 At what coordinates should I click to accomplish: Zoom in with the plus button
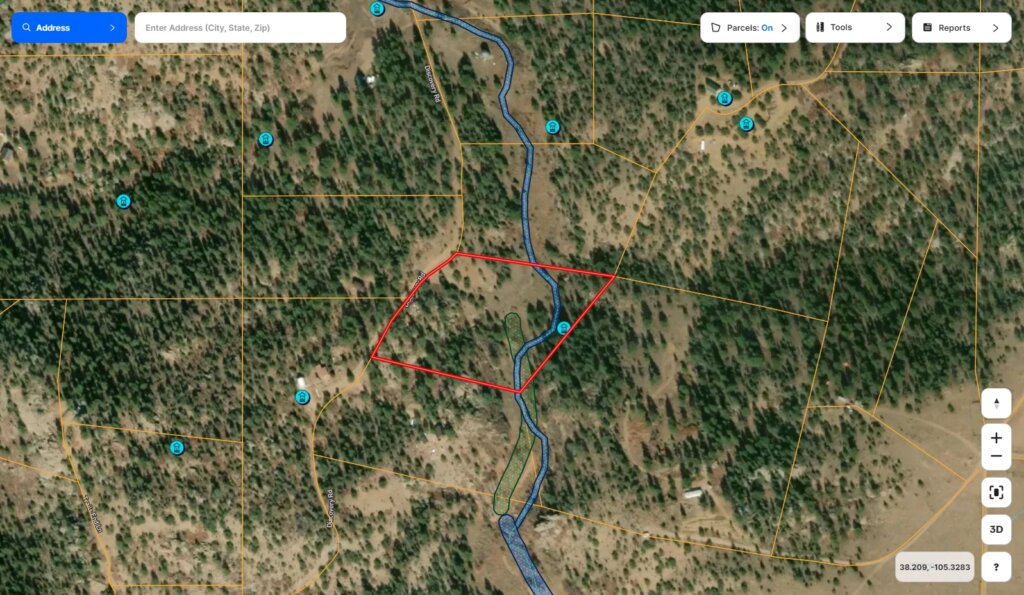pos(996,438)
